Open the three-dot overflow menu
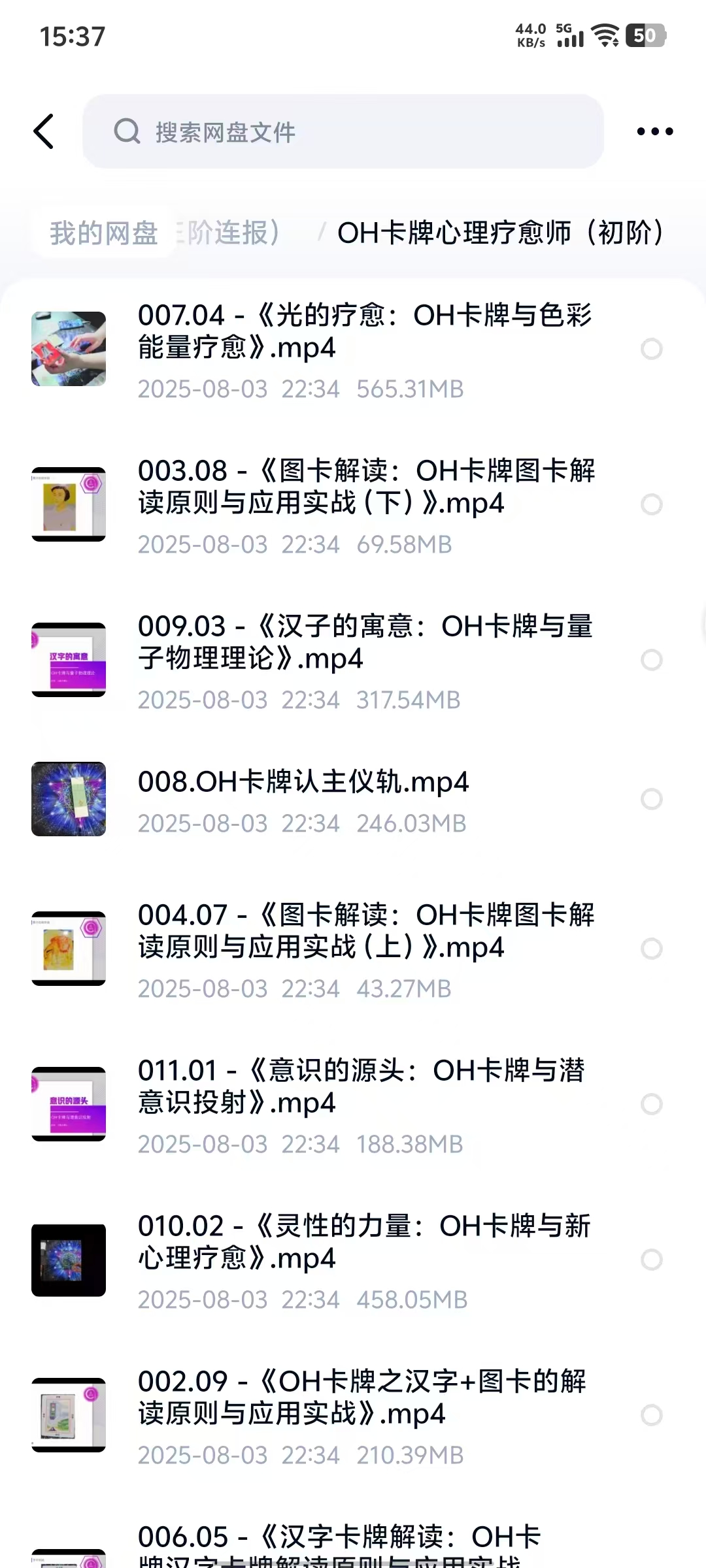The width and height of the screenshot is (706, 1568). click(x=654, y=131)
